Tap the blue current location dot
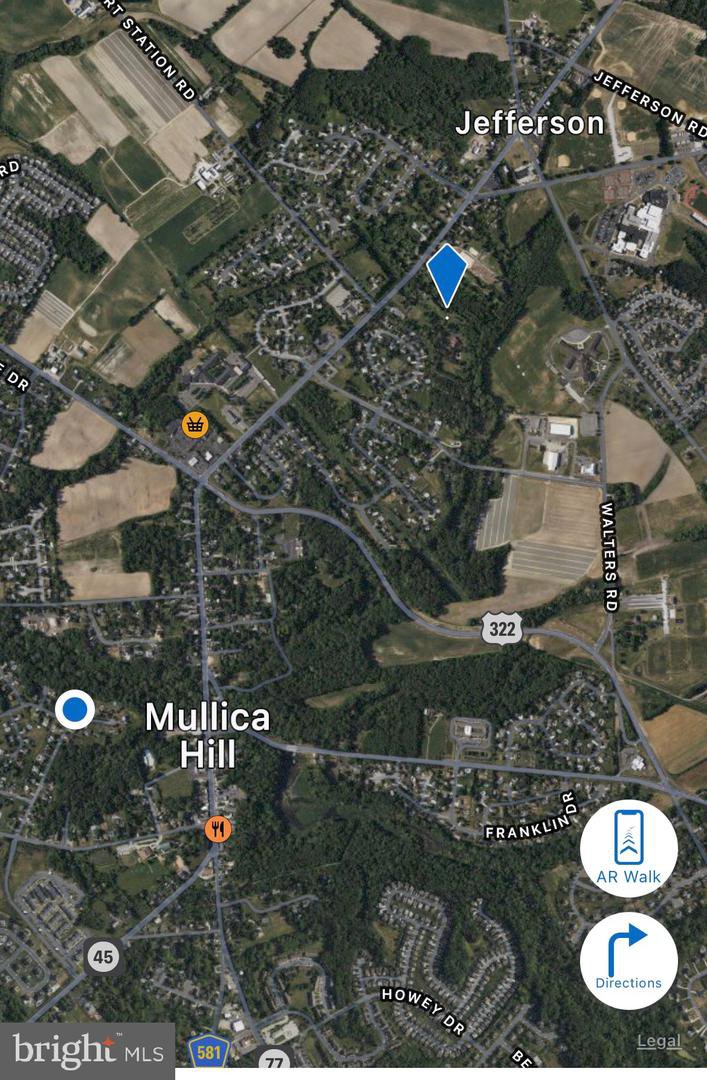The image size is (707, 1080). (75, 710)
